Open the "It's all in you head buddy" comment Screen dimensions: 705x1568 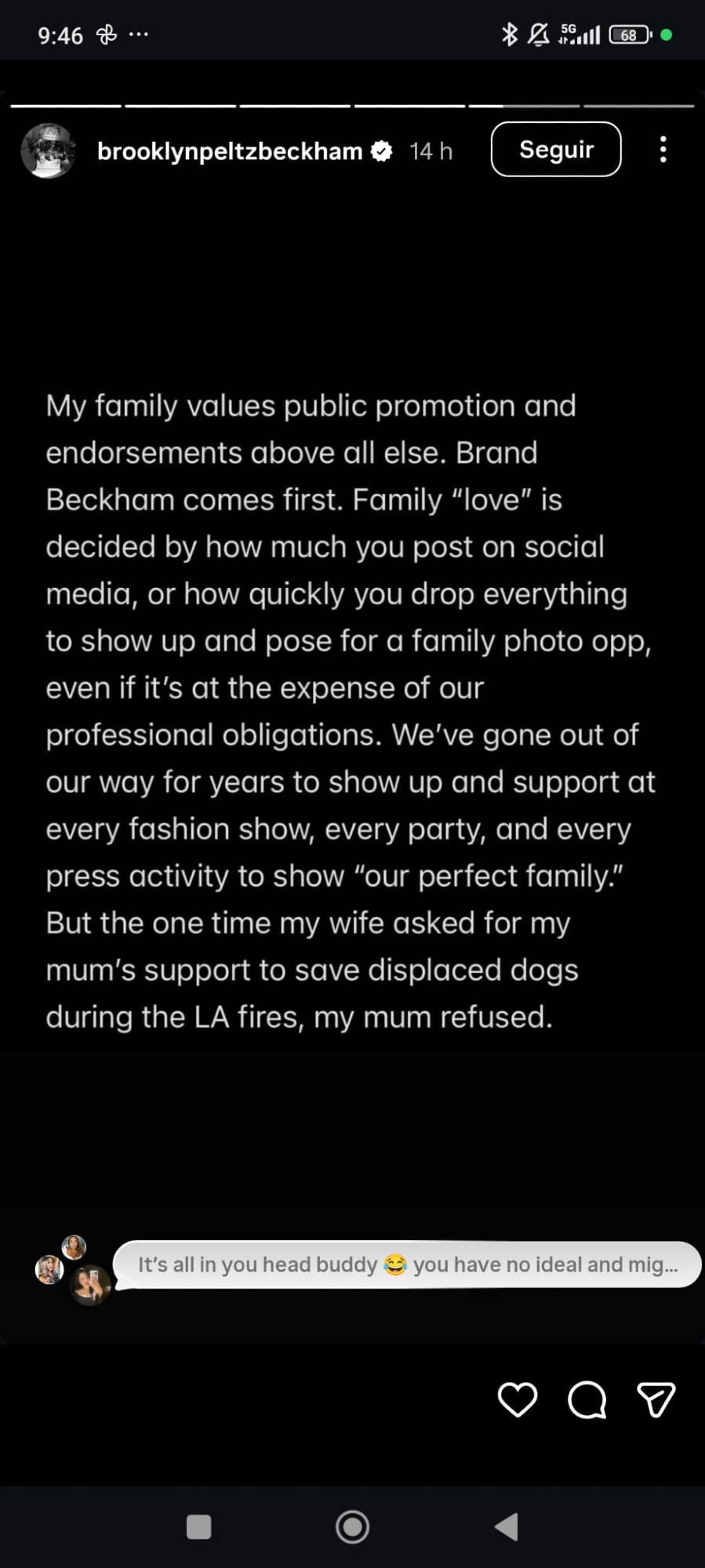(x=406, y=1265)
